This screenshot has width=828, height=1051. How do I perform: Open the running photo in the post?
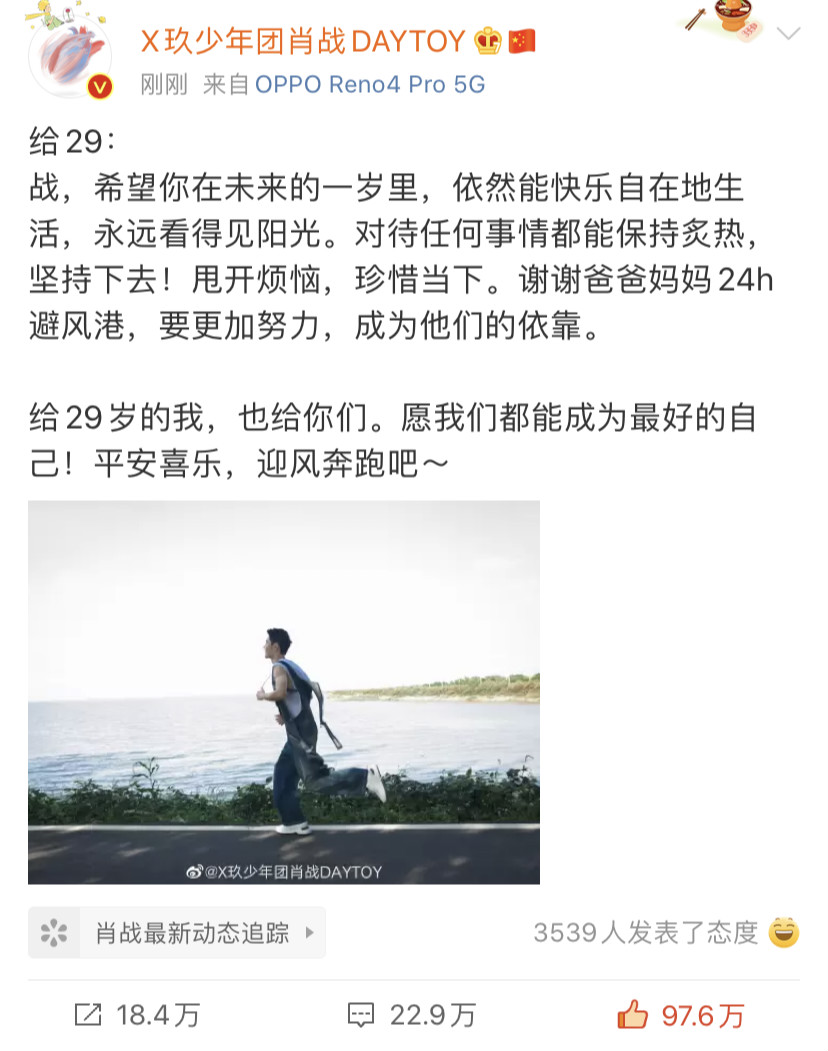[x=284, y=692]
